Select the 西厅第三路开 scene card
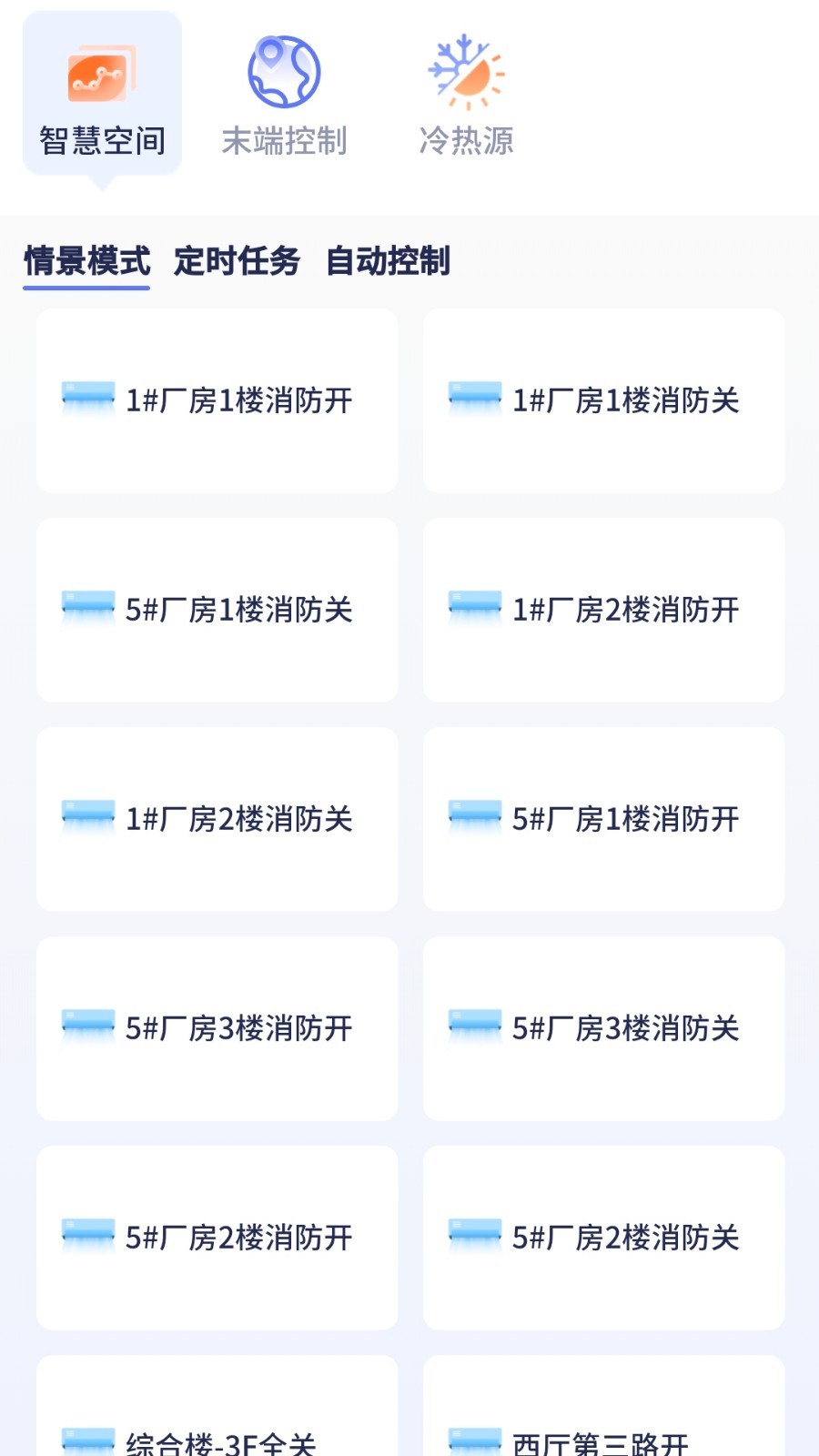 [603, 1420]
